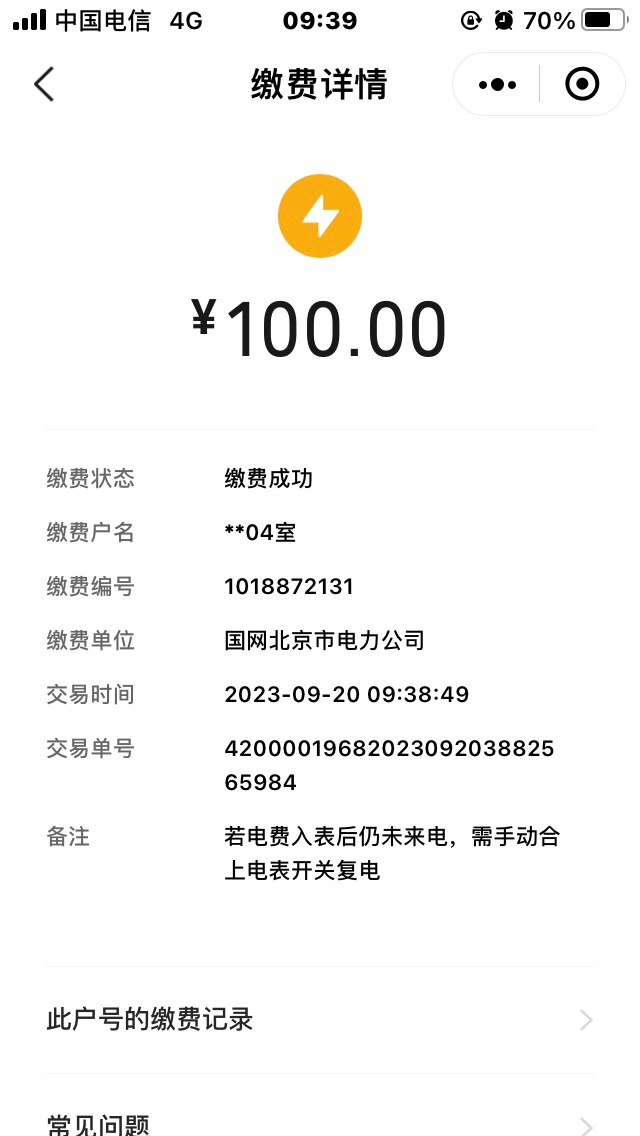Open the mini program three-dot menu

(x=497, y=85)
